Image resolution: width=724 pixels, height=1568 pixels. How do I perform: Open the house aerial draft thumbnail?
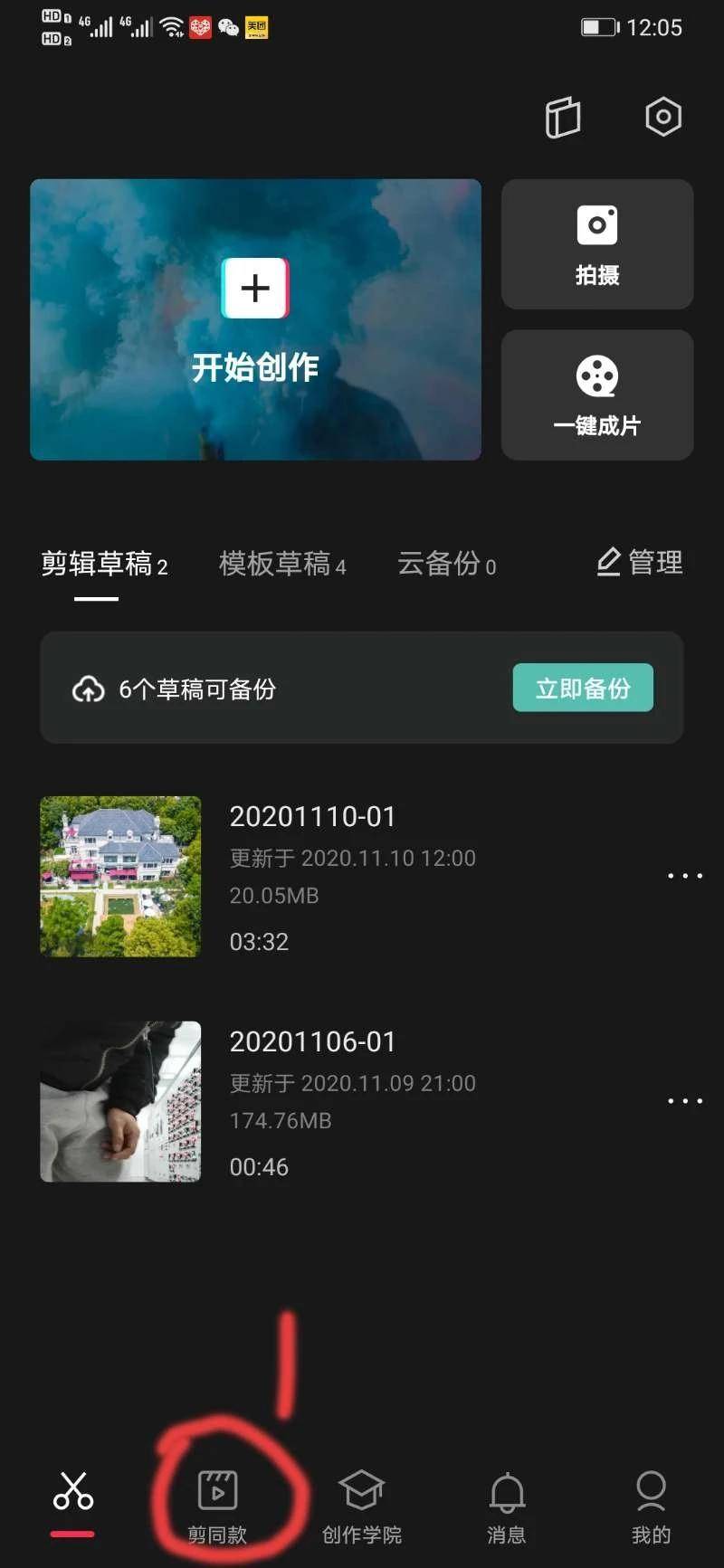119,876
